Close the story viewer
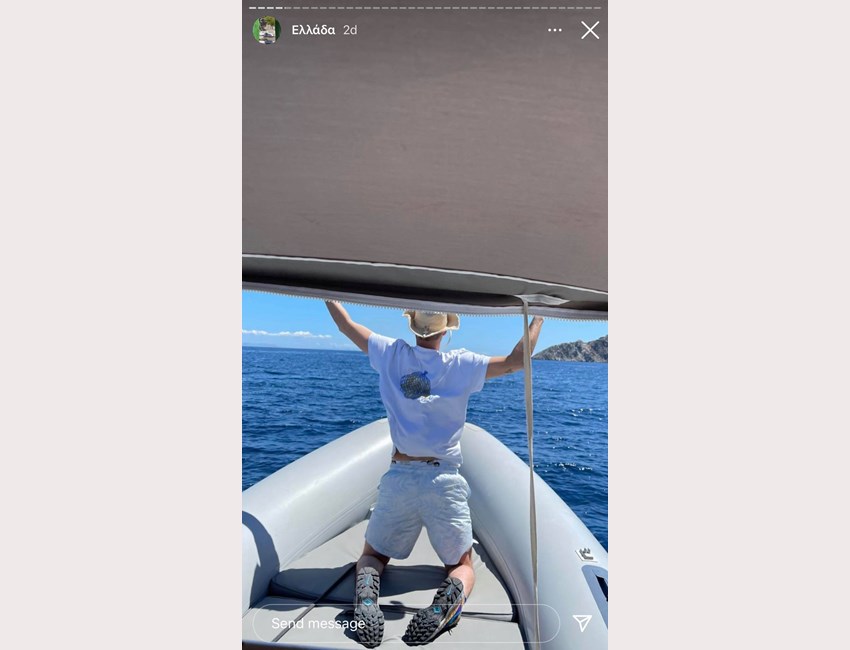 590,30
